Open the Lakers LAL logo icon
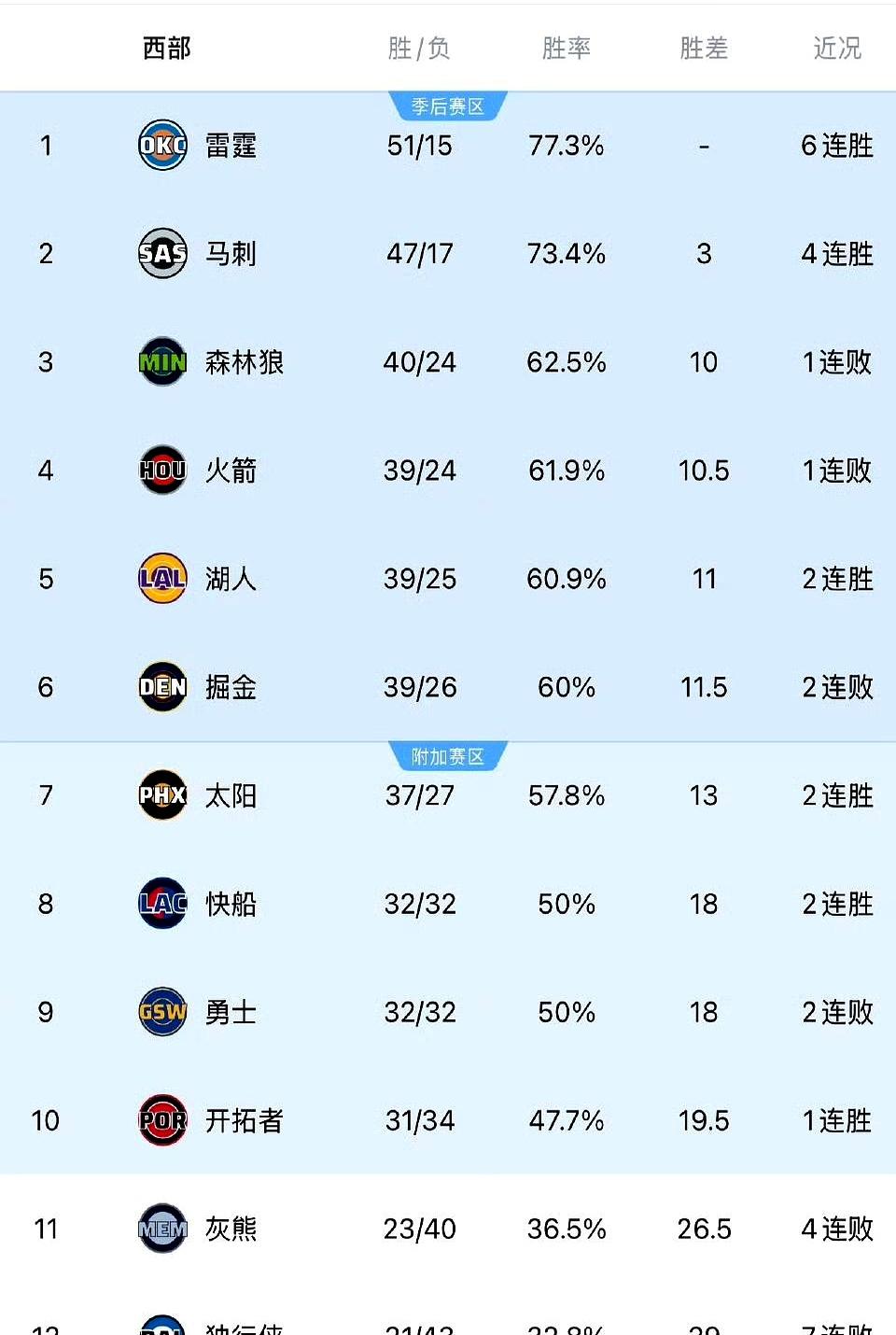The height and width of the screenshot is (1335, 896). coord(161,579)
